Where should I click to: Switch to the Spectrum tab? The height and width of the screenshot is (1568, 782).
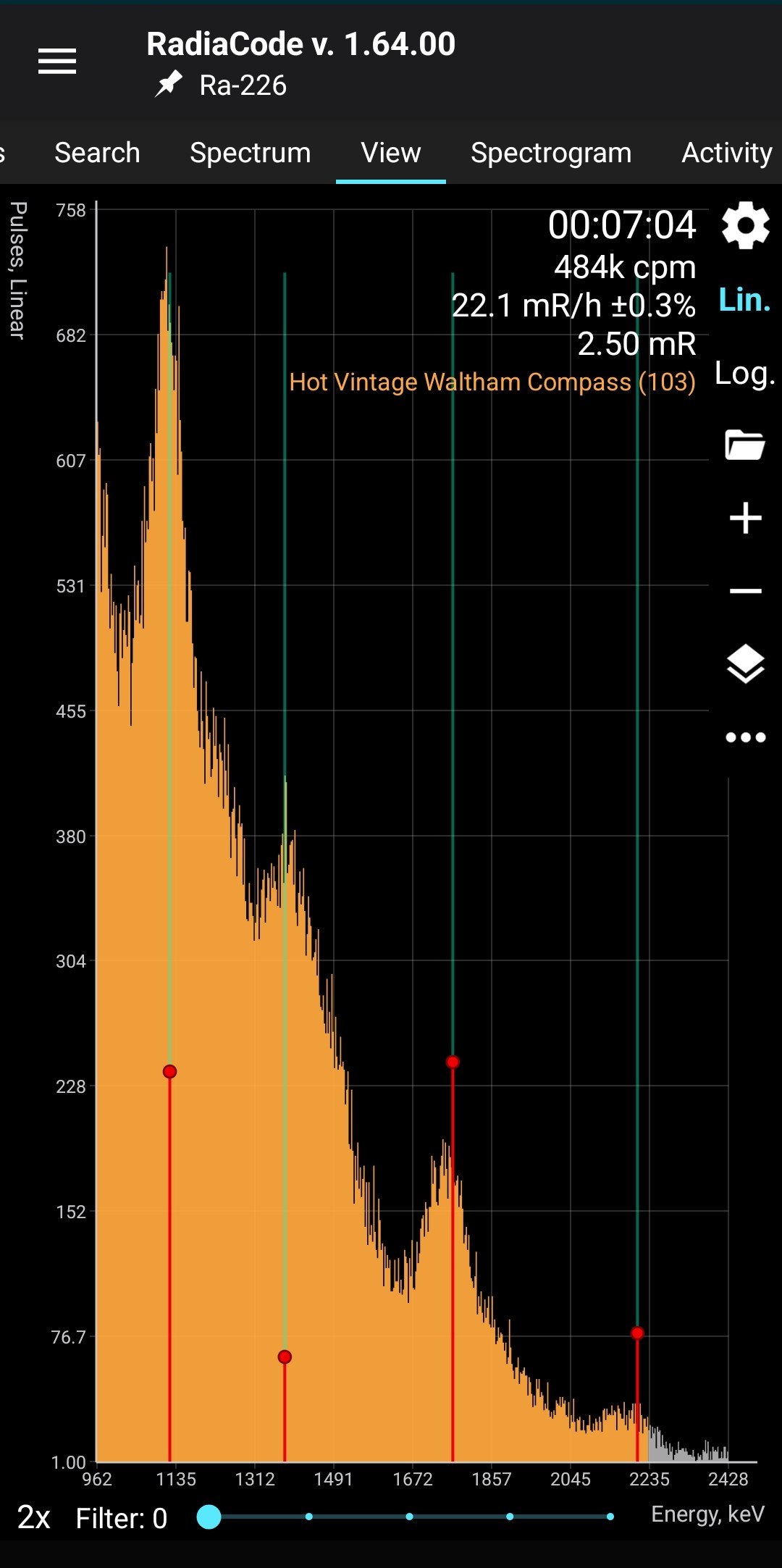(x=251, y=153)
